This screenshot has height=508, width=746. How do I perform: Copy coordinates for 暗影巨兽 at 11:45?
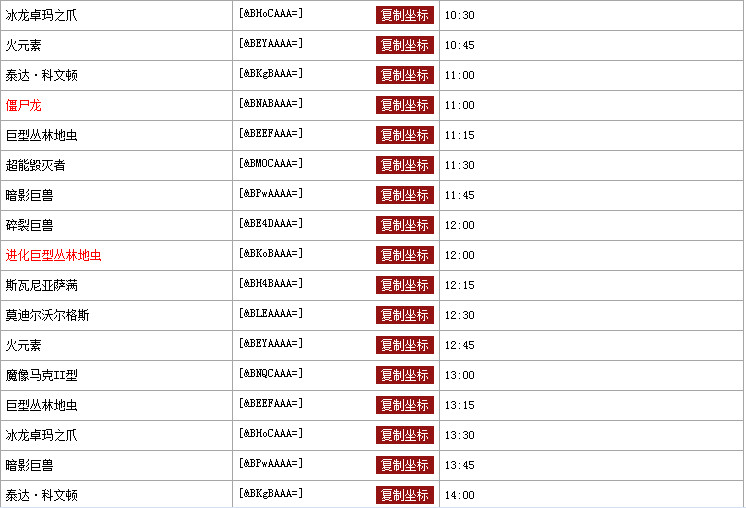405,195
